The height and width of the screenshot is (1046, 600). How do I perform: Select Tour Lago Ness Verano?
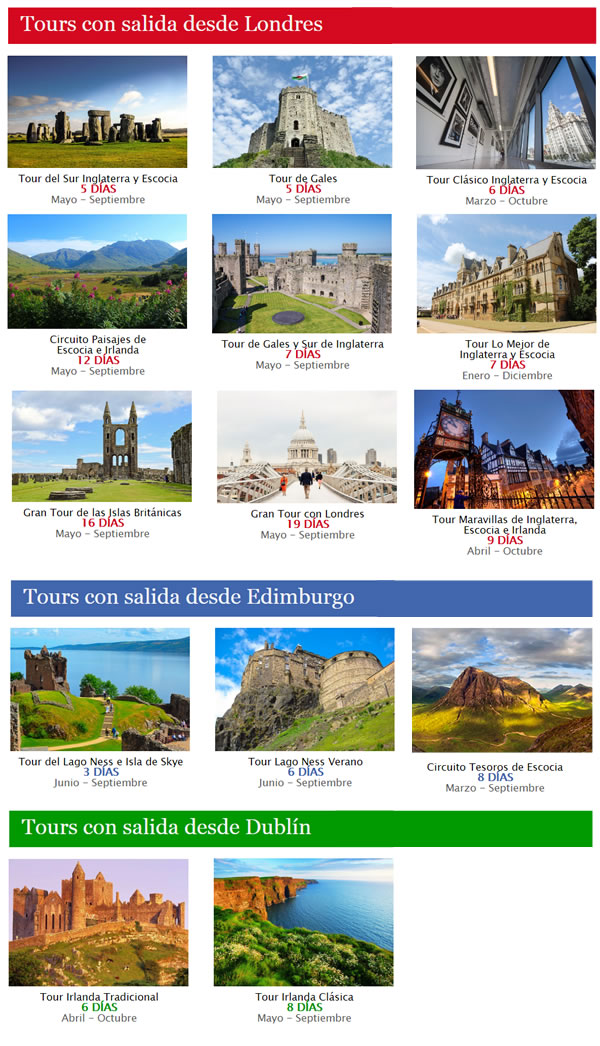click(305, 689)
